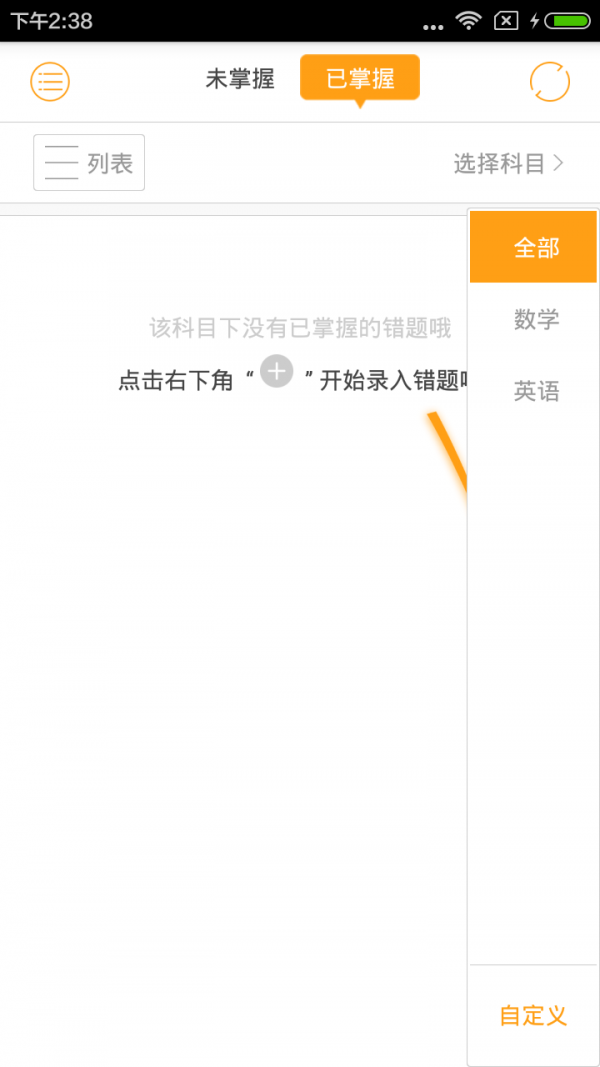The width and height of the screenshot is (600, 1067).
Task: Tap the sync refresh icon
Action: point(549,81)
